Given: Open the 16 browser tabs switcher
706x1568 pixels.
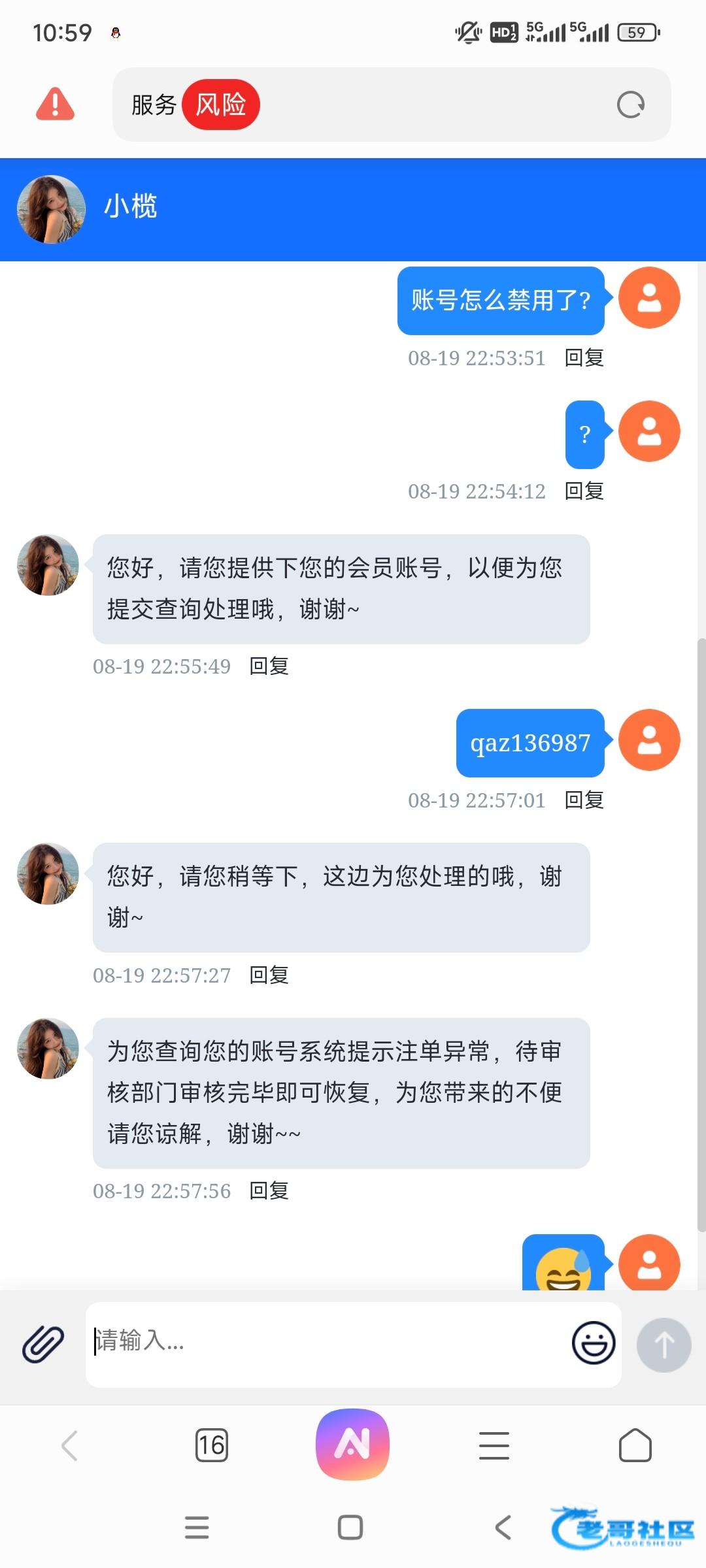Looking at the screenshot, I should point(211,1445).
